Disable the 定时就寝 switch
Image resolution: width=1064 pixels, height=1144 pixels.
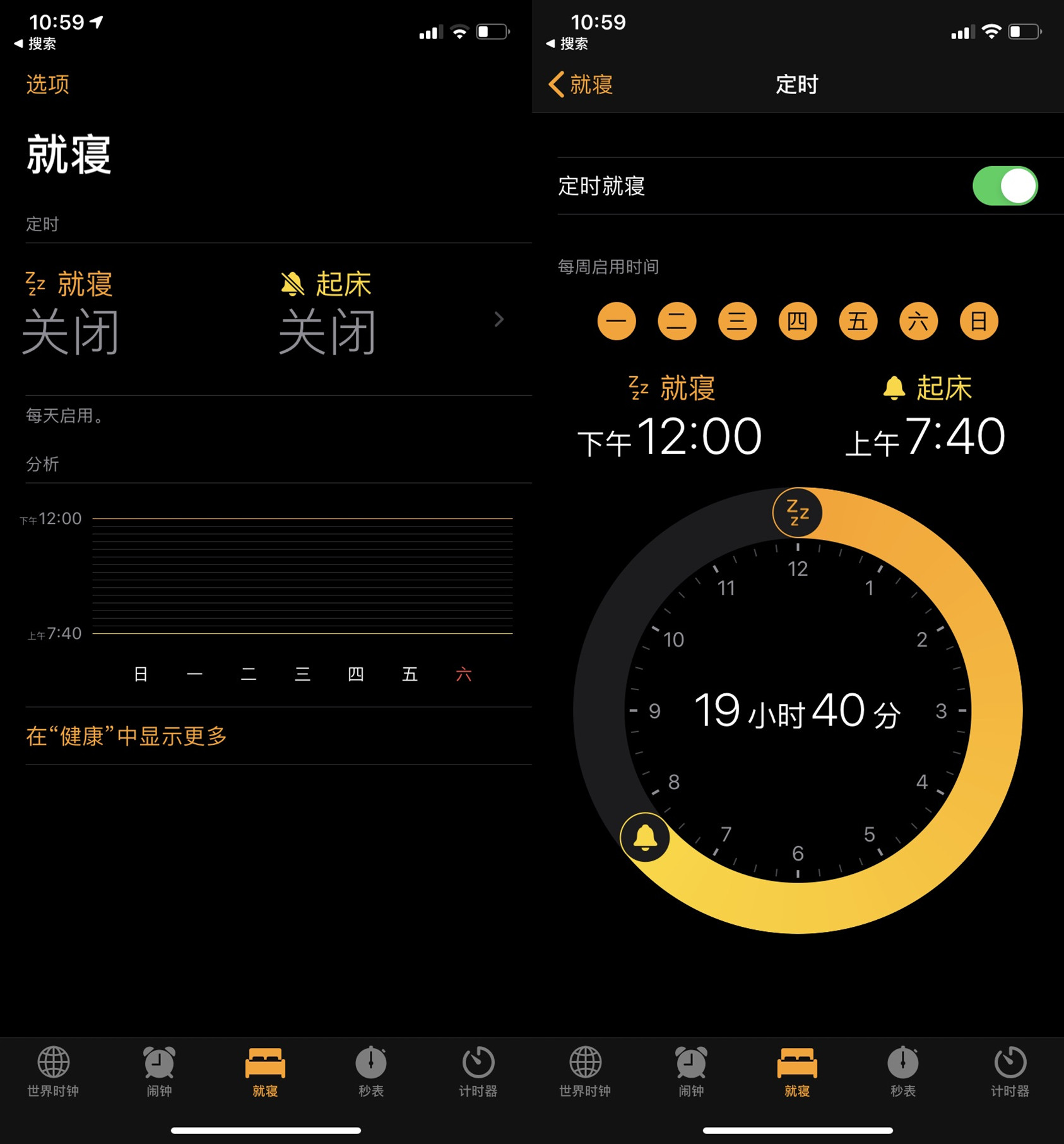pyautogui.click(x=1008, y=185)
